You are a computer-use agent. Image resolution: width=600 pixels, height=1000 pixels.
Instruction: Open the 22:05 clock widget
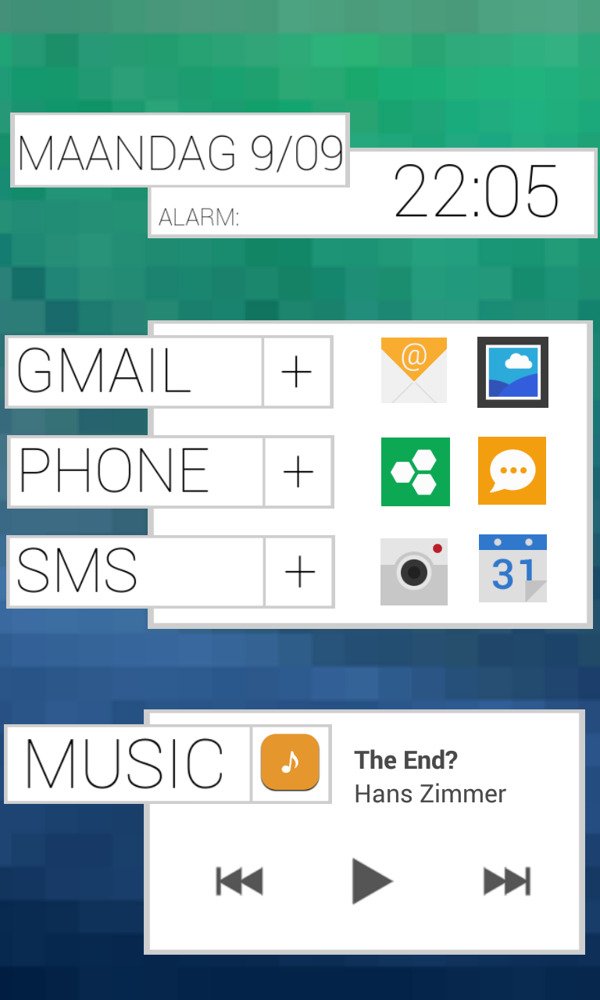(476, 193)
